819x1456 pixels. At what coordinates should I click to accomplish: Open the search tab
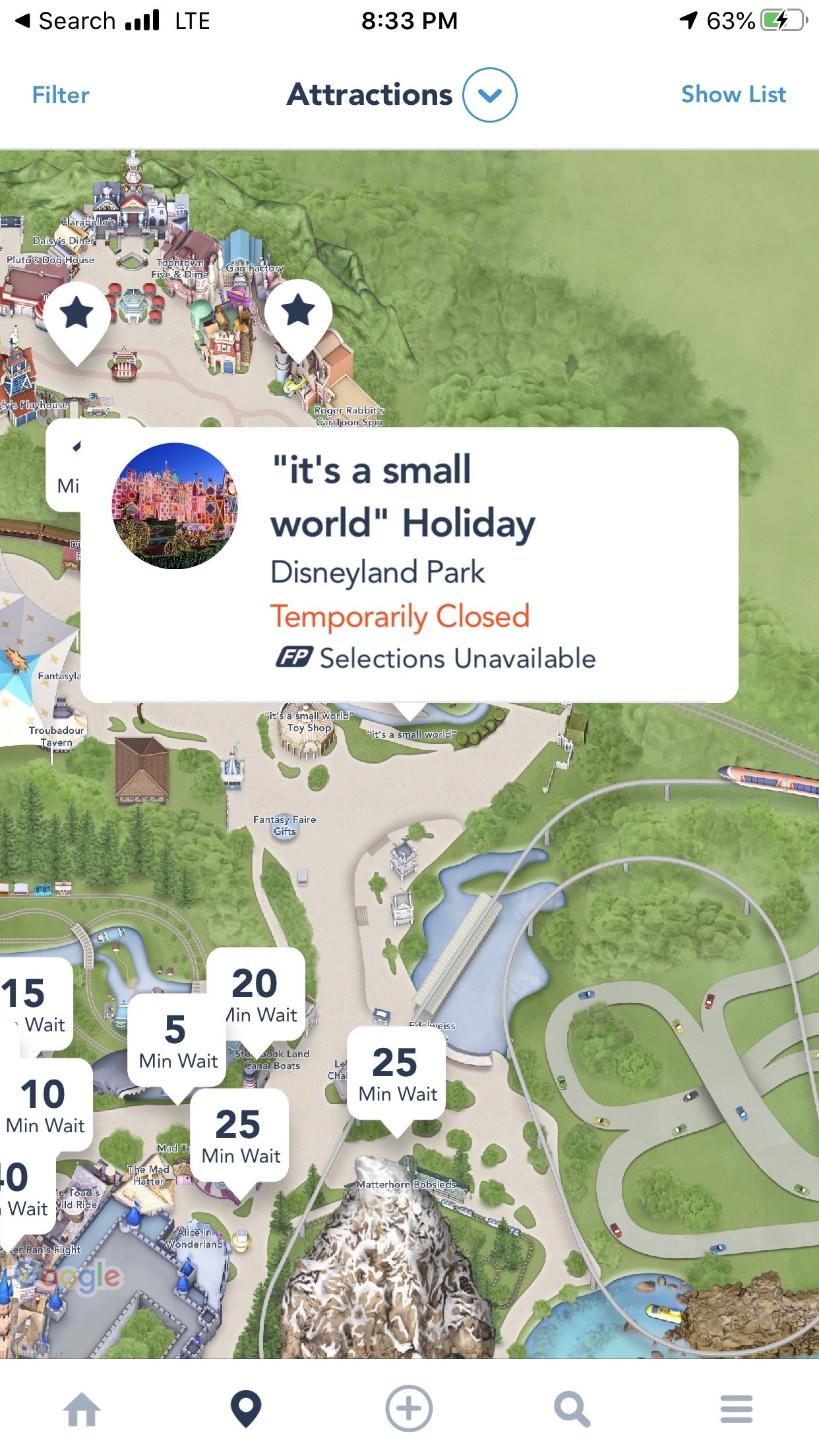point(571,1410)
